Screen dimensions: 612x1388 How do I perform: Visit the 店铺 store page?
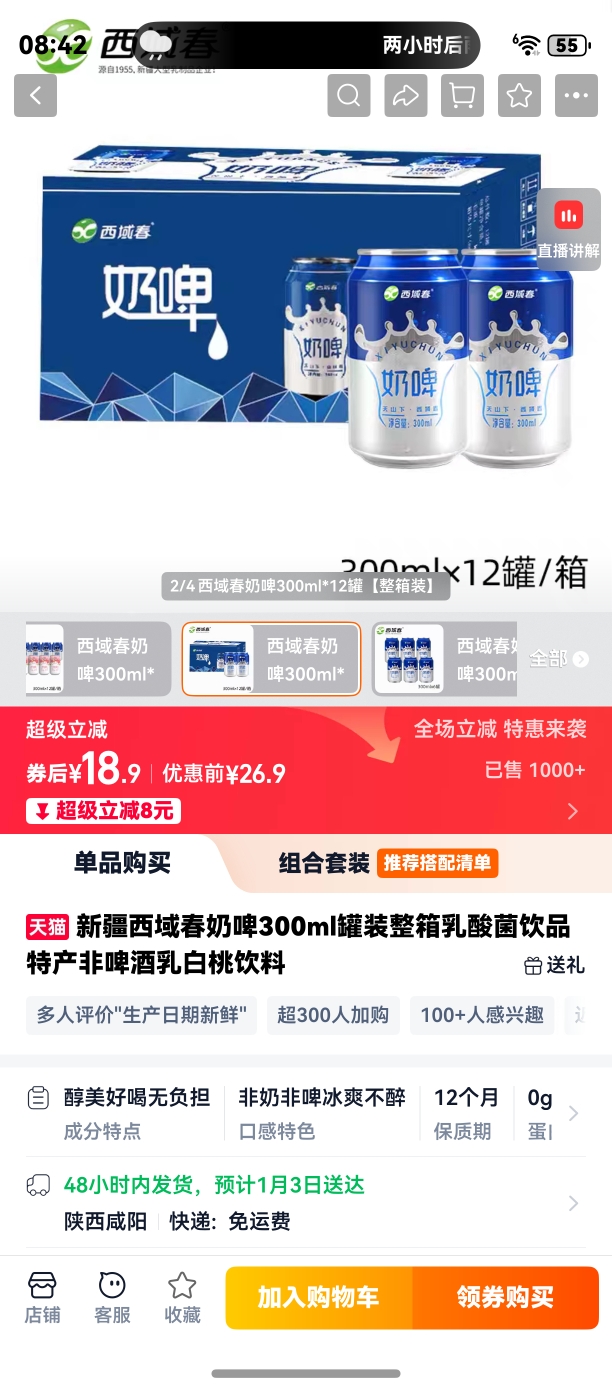(x=42, y=1298)
